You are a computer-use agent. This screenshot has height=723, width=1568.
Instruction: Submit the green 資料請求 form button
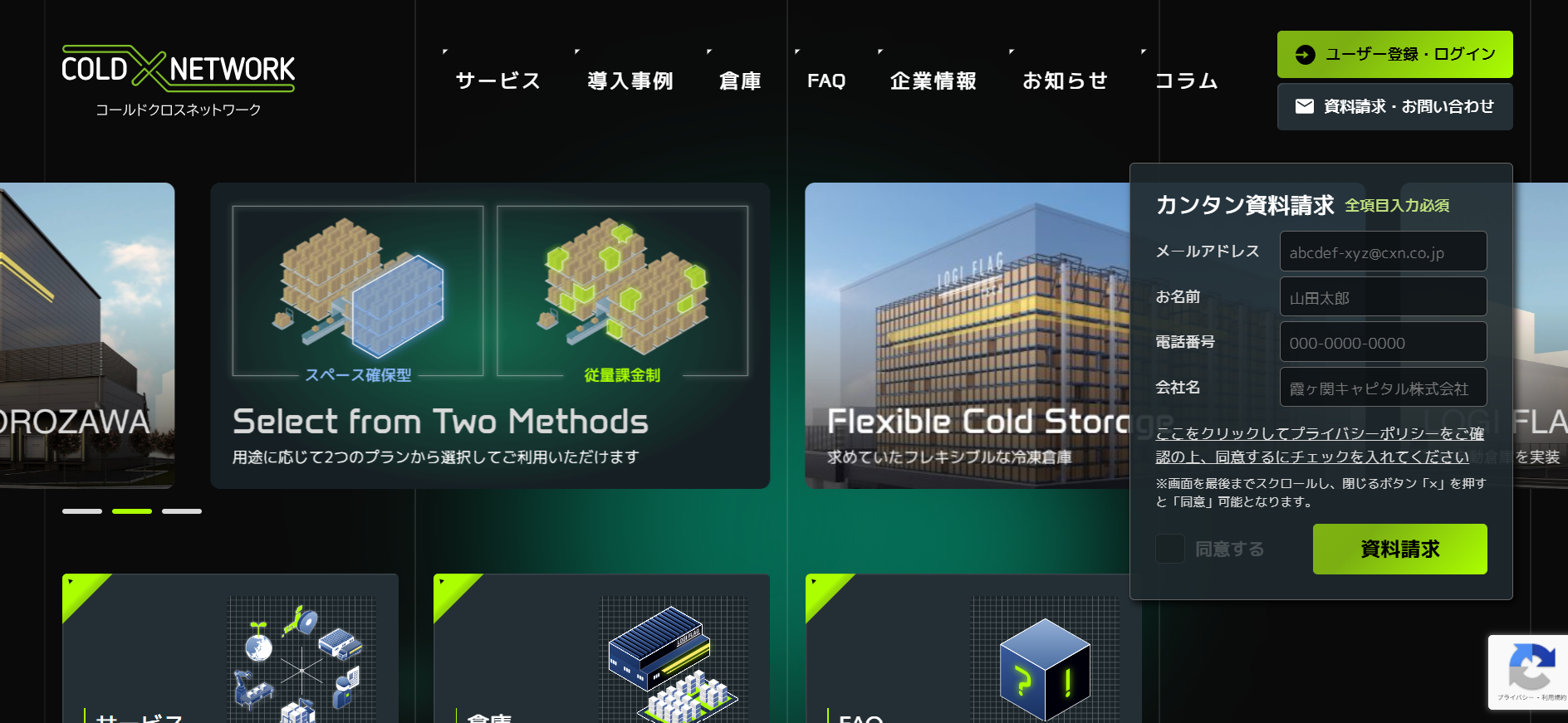coord(1399,549)
